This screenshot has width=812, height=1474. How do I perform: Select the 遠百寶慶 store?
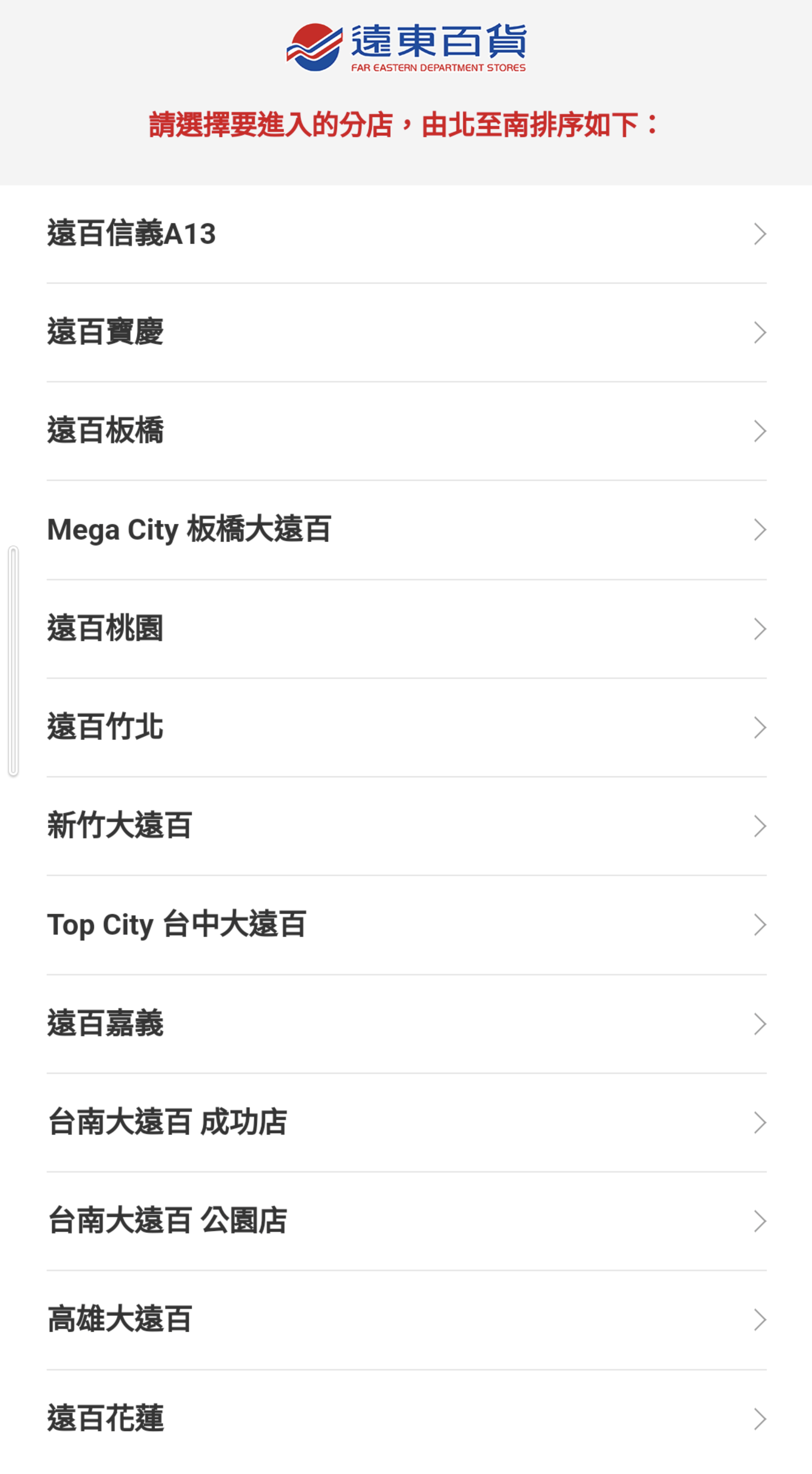coord(406,333)
